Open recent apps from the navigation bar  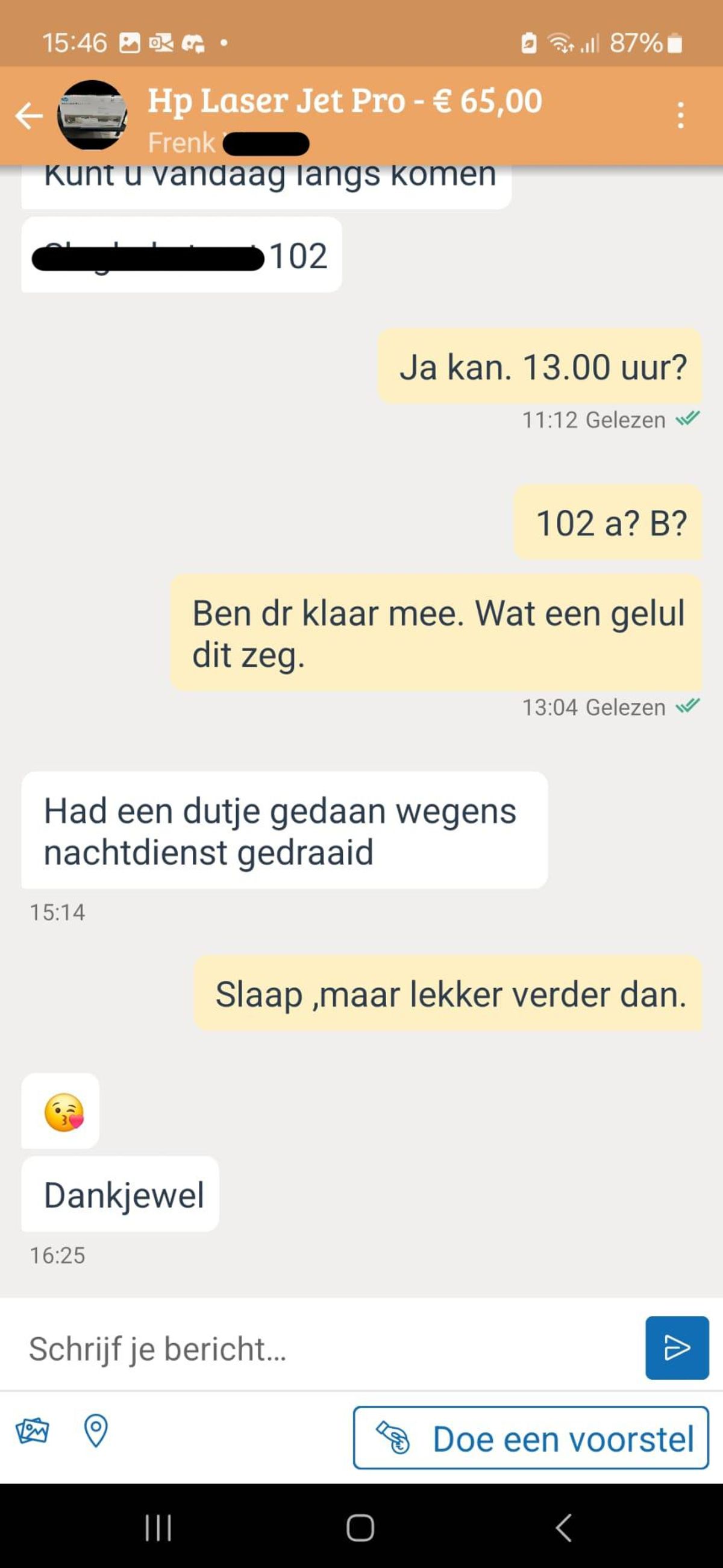tap(158, 1527)
